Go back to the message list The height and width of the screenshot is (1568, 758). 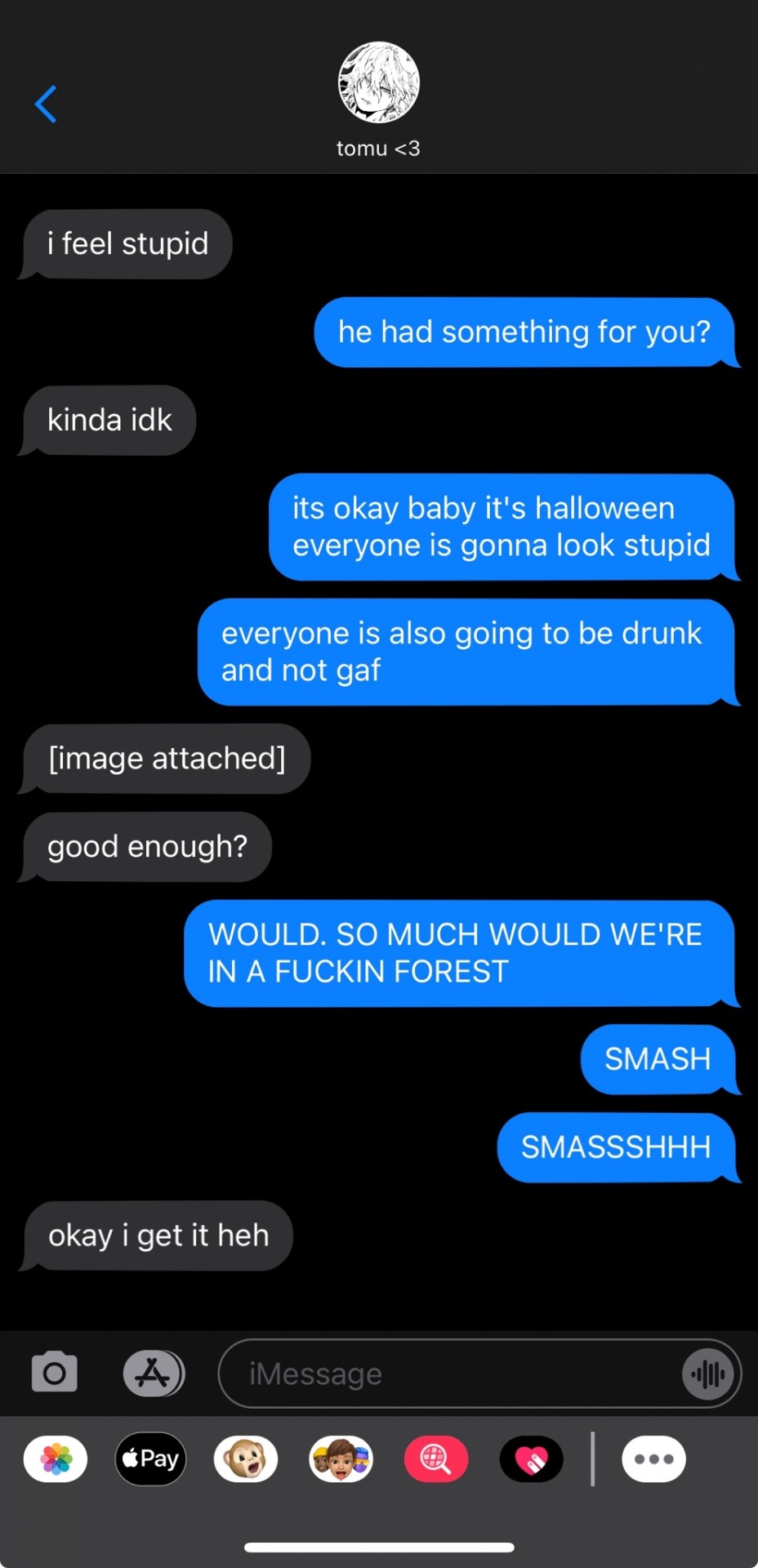coord(46,105)
